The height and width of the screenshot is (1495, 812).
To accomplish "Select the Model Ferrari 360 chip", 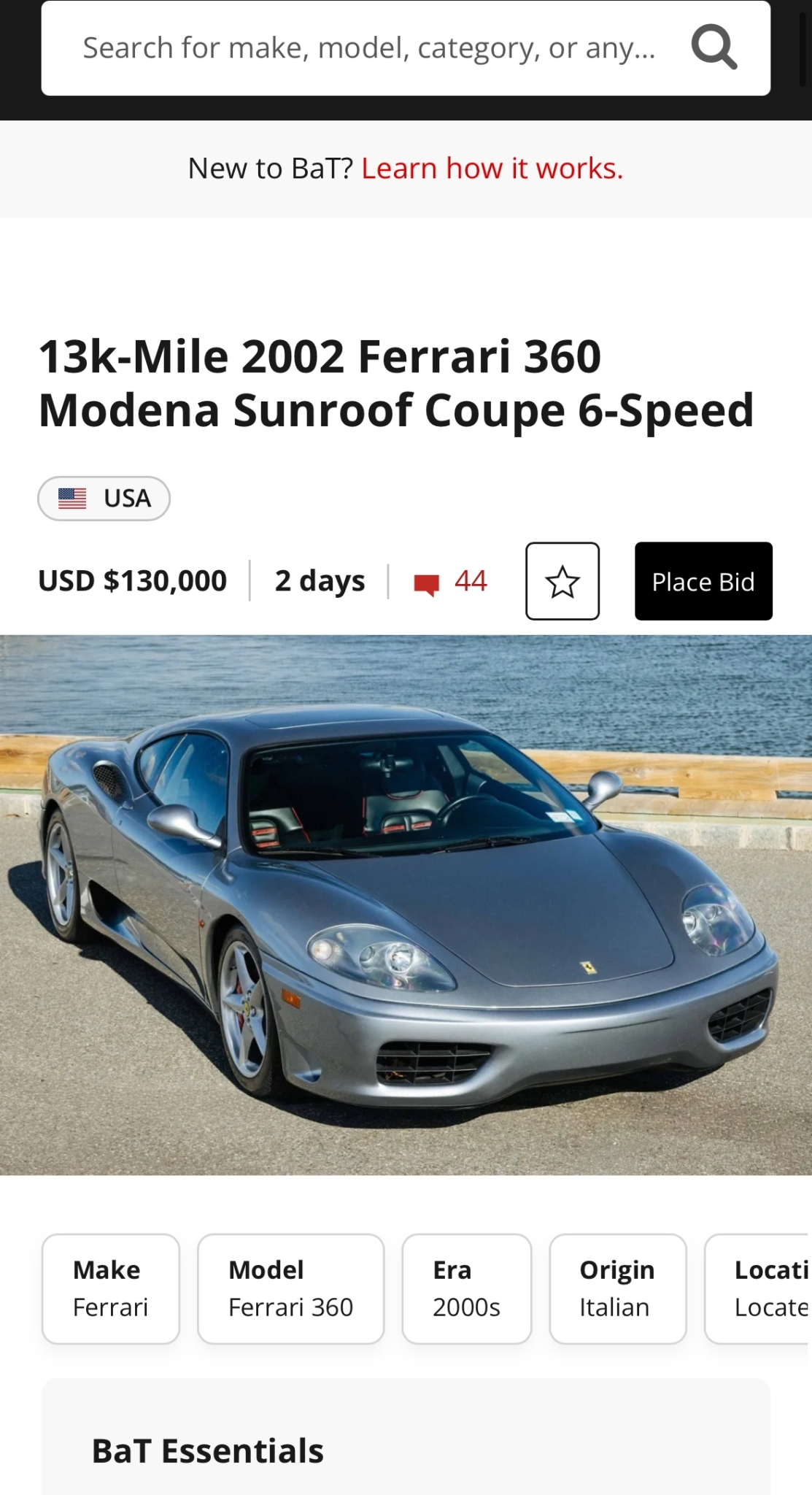I will pyautogui.click(x=290, y=1288).
